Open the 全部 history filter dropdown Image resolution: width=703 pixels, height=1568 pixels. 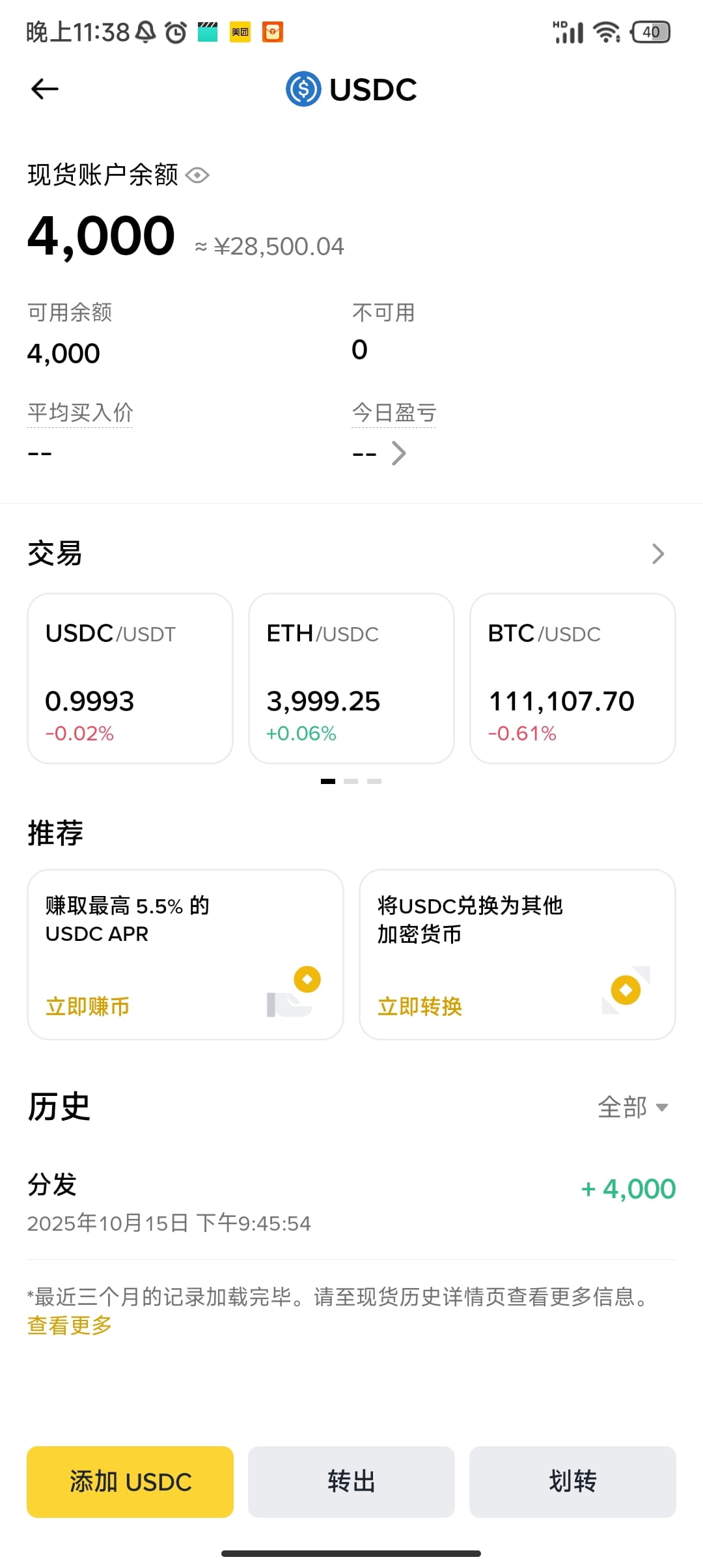coord(633,1107)
